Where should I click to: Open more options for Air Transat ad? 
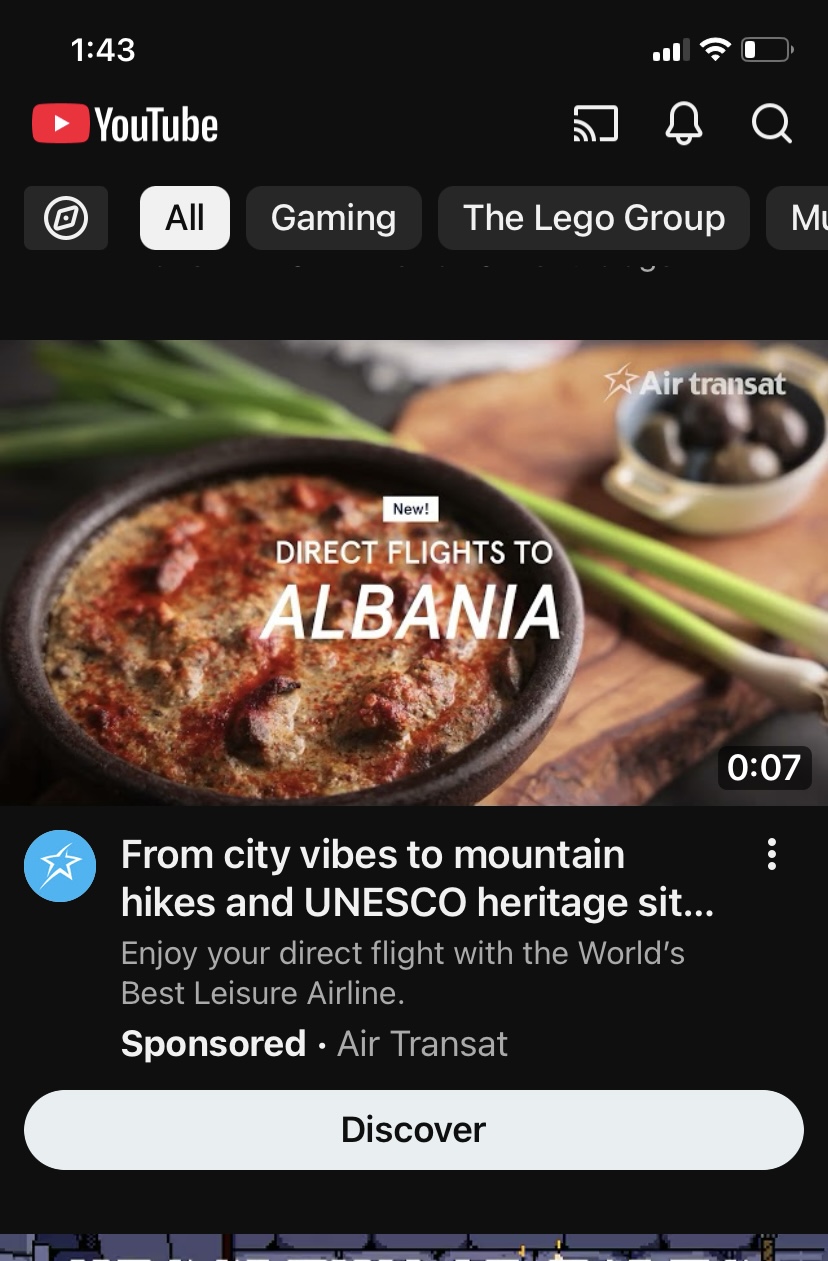coord(771,855)
